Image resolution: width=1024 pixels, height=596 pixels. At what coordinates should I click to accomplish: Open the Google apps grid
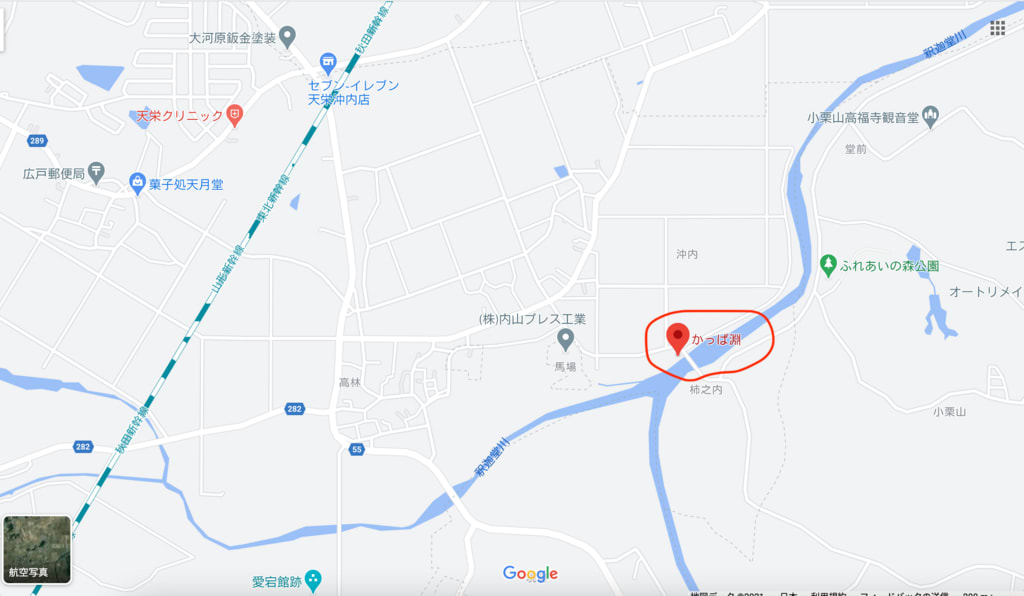coord(997,28)
